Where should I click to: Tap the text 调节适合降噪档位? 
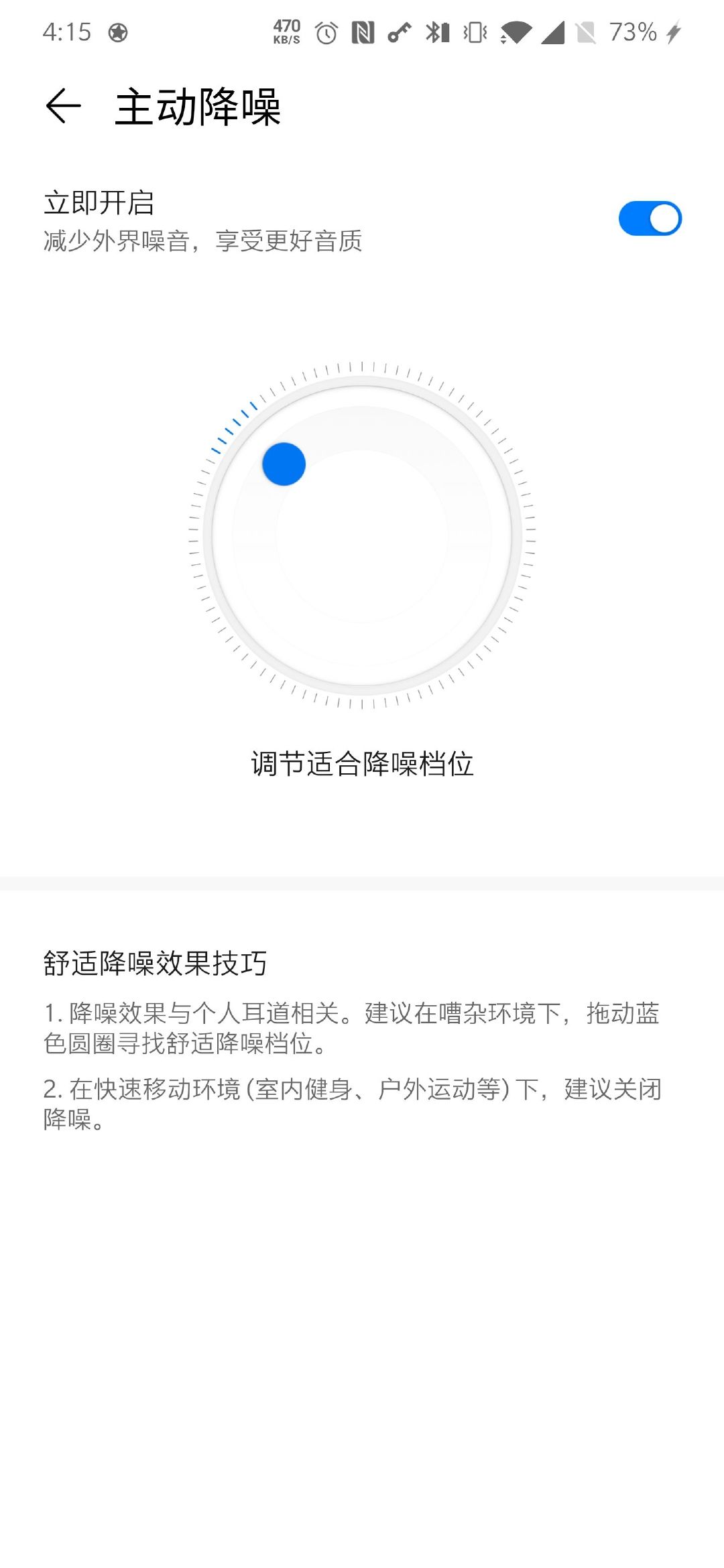point(362,762)
